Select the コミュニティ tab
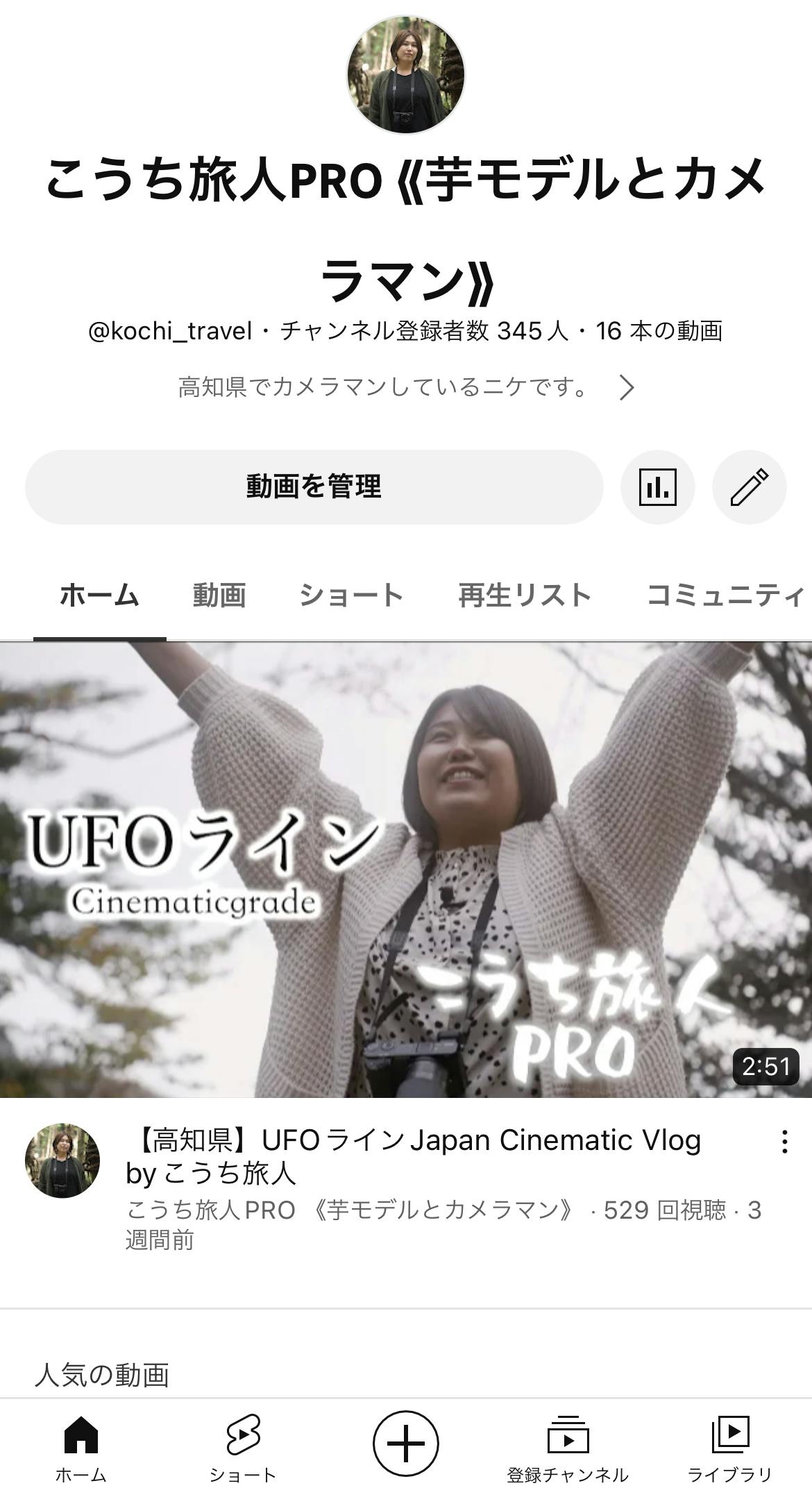Screen dimensions: 812x1497 (x=725, y=595)
